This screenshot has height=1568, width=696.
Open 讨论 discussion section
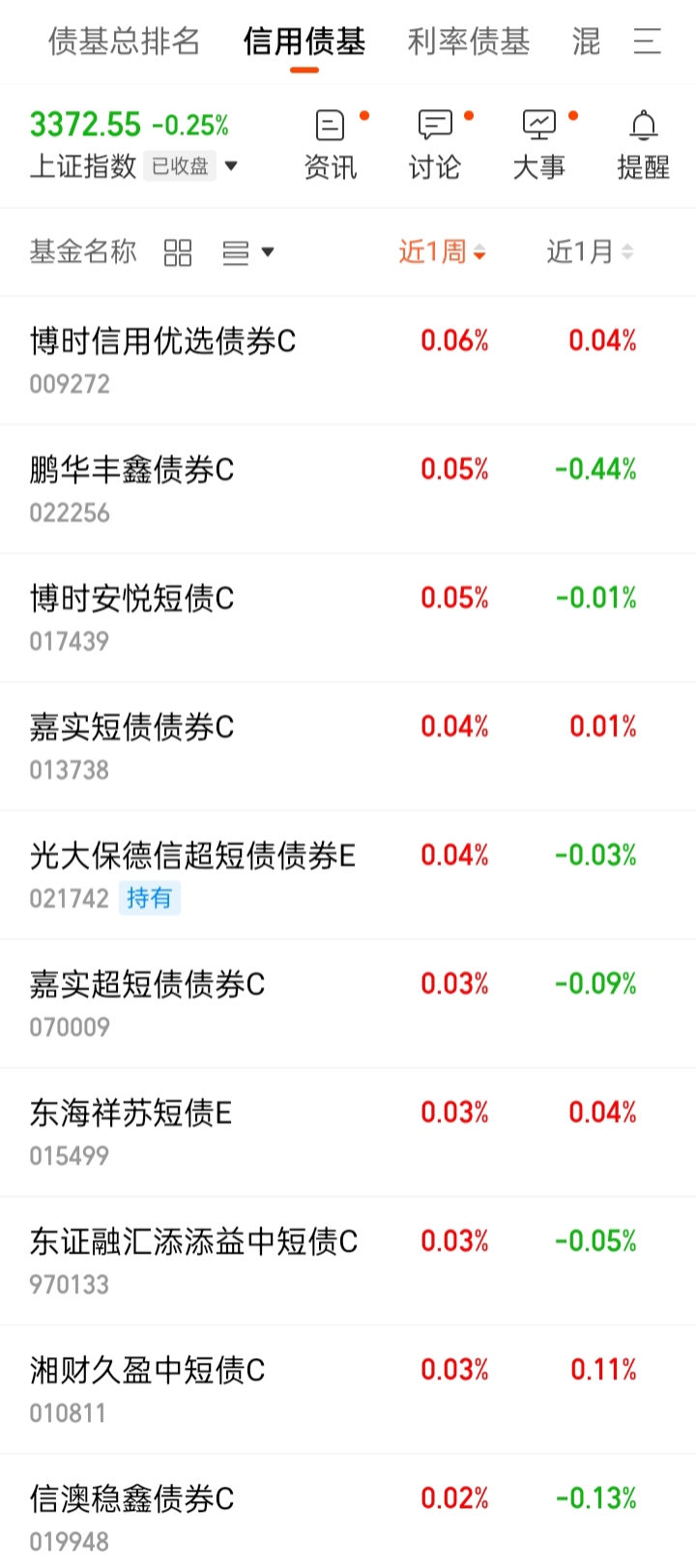click(x=435, y=146)
